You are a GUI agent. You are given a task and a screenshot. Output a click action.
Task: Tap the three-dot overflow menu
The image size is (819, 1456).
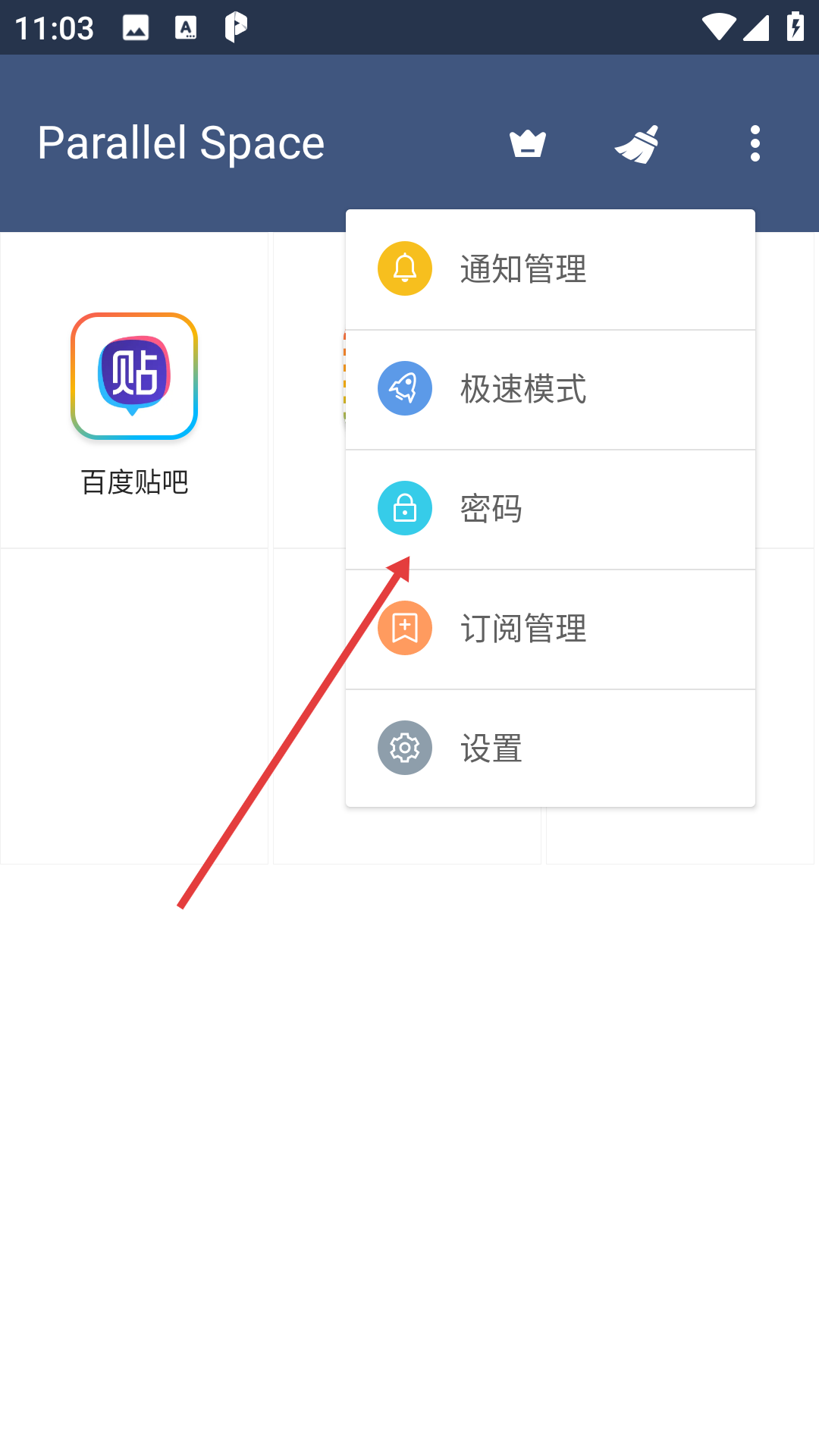[755, 143]
